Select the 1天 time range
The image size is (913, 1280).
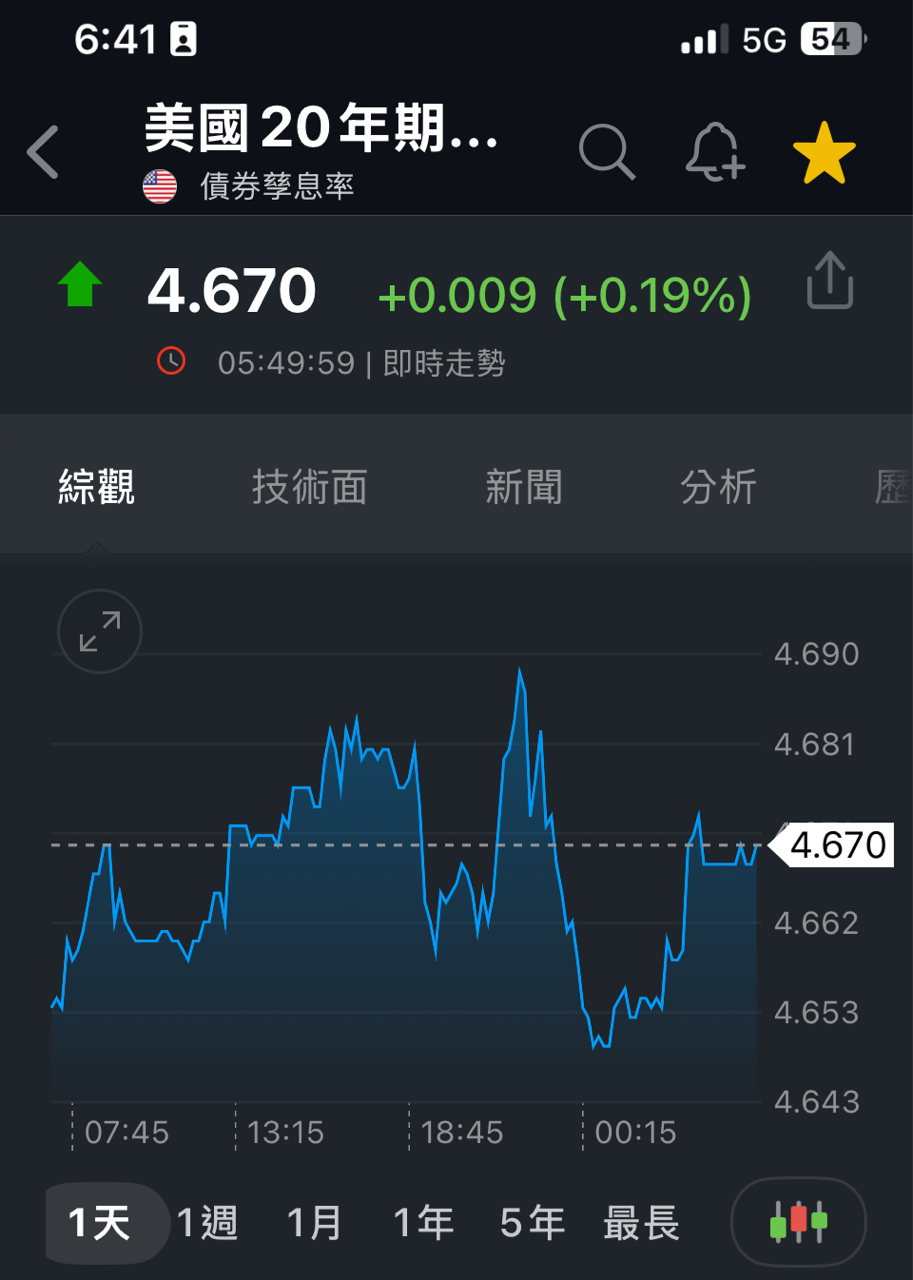point(100,1223)
